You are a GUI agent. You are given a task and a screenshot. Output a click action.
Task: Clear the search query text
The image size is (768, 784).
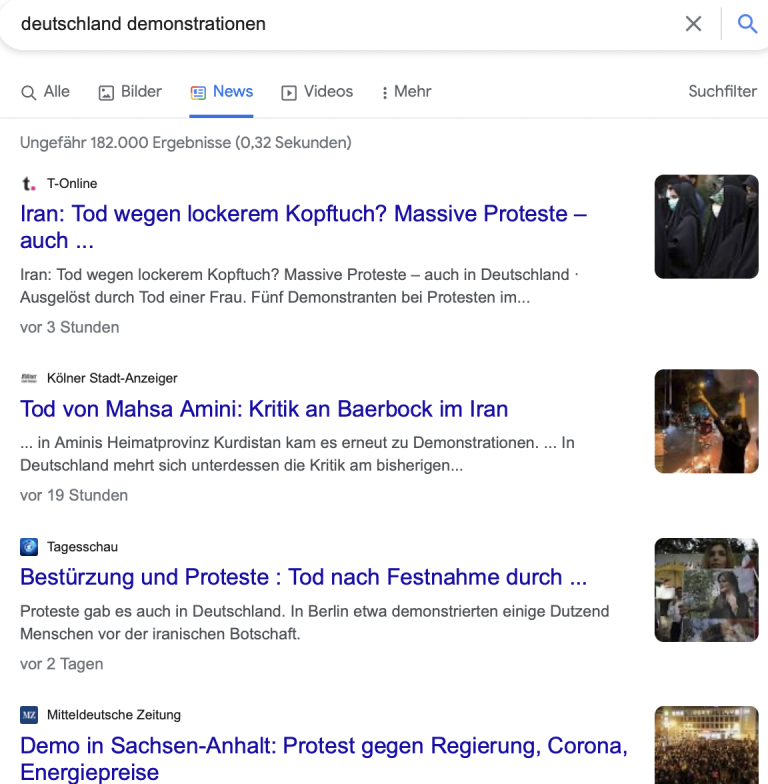coord(693,24)
